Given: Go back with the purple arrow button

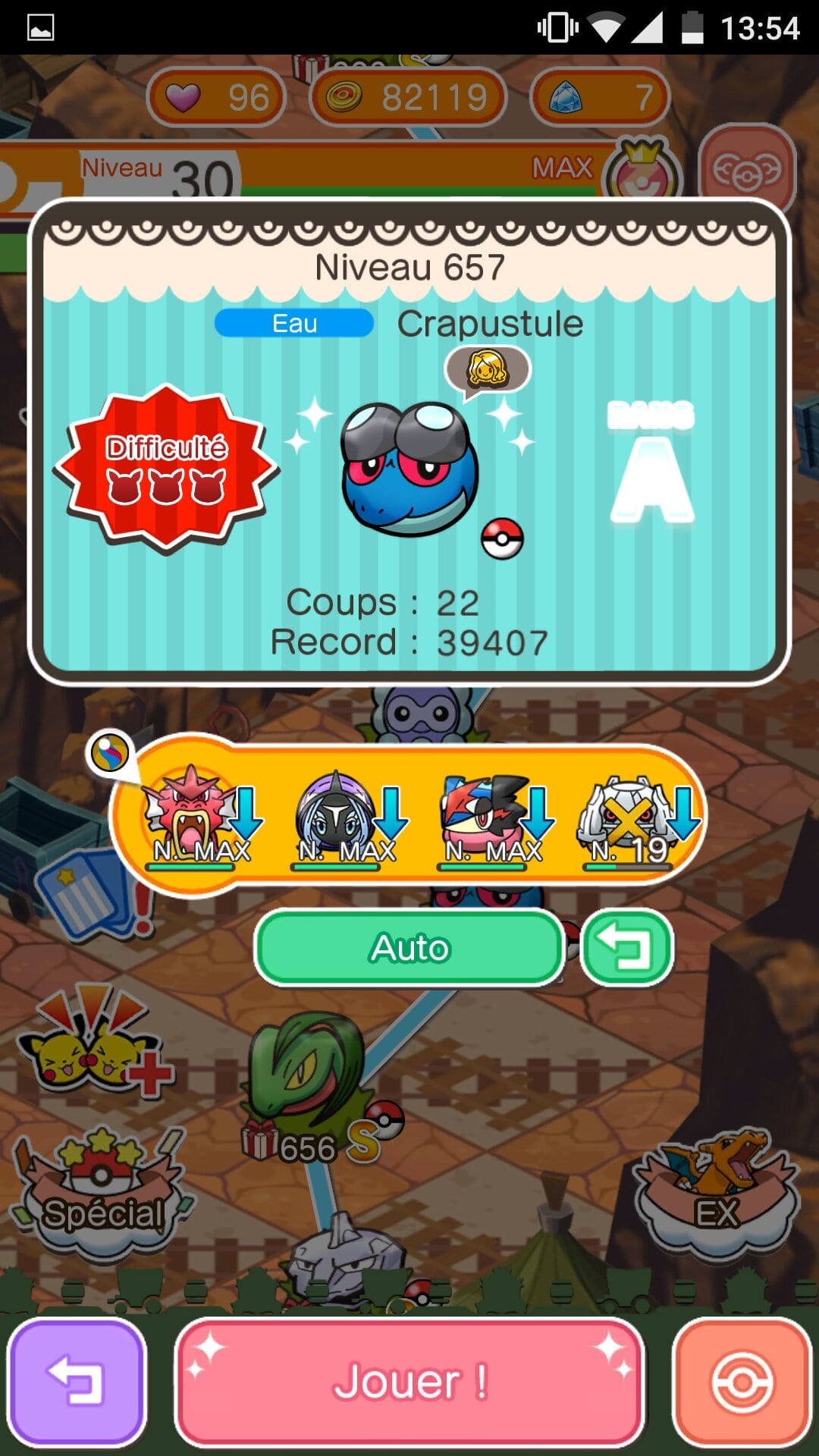Looking at the screenshot, I should click(x=76, y=1382).
